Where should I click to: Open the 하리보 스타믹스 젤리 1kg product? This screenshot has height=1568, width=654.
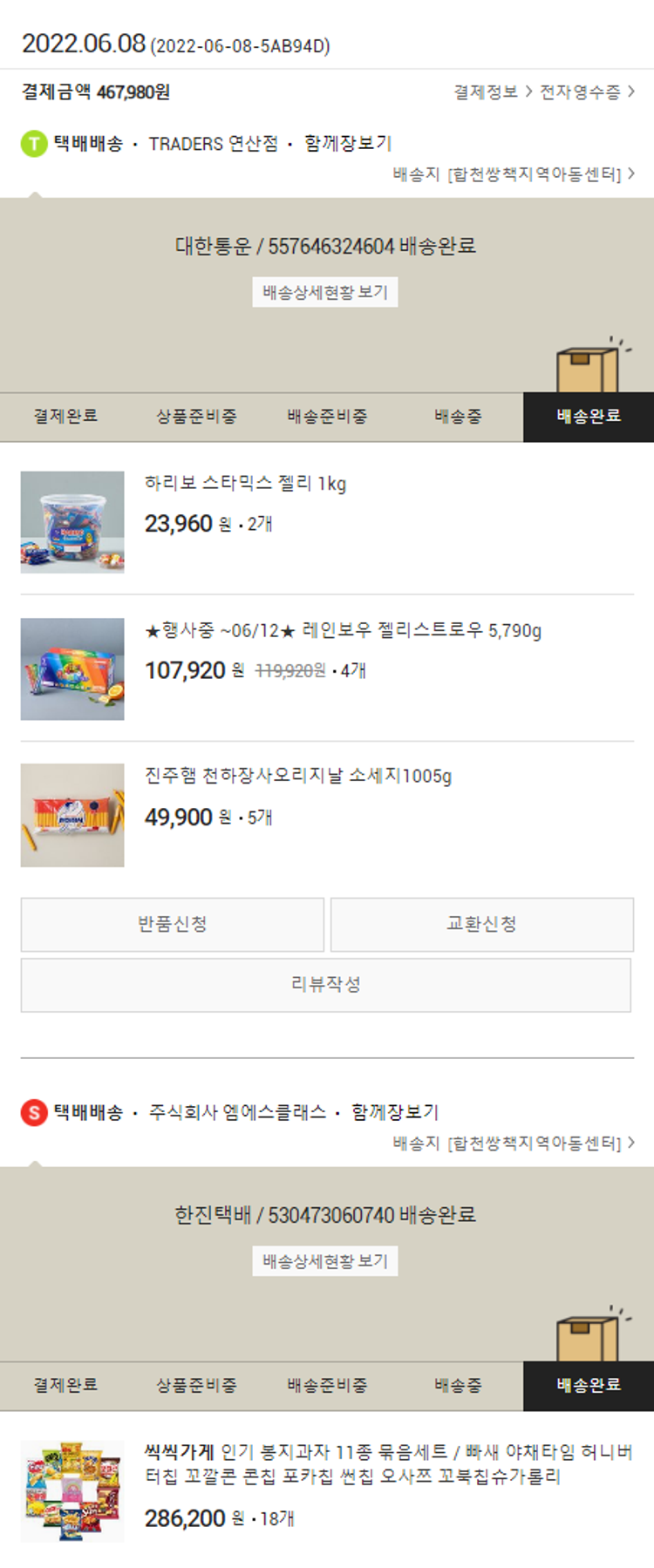tap(245, 484)
